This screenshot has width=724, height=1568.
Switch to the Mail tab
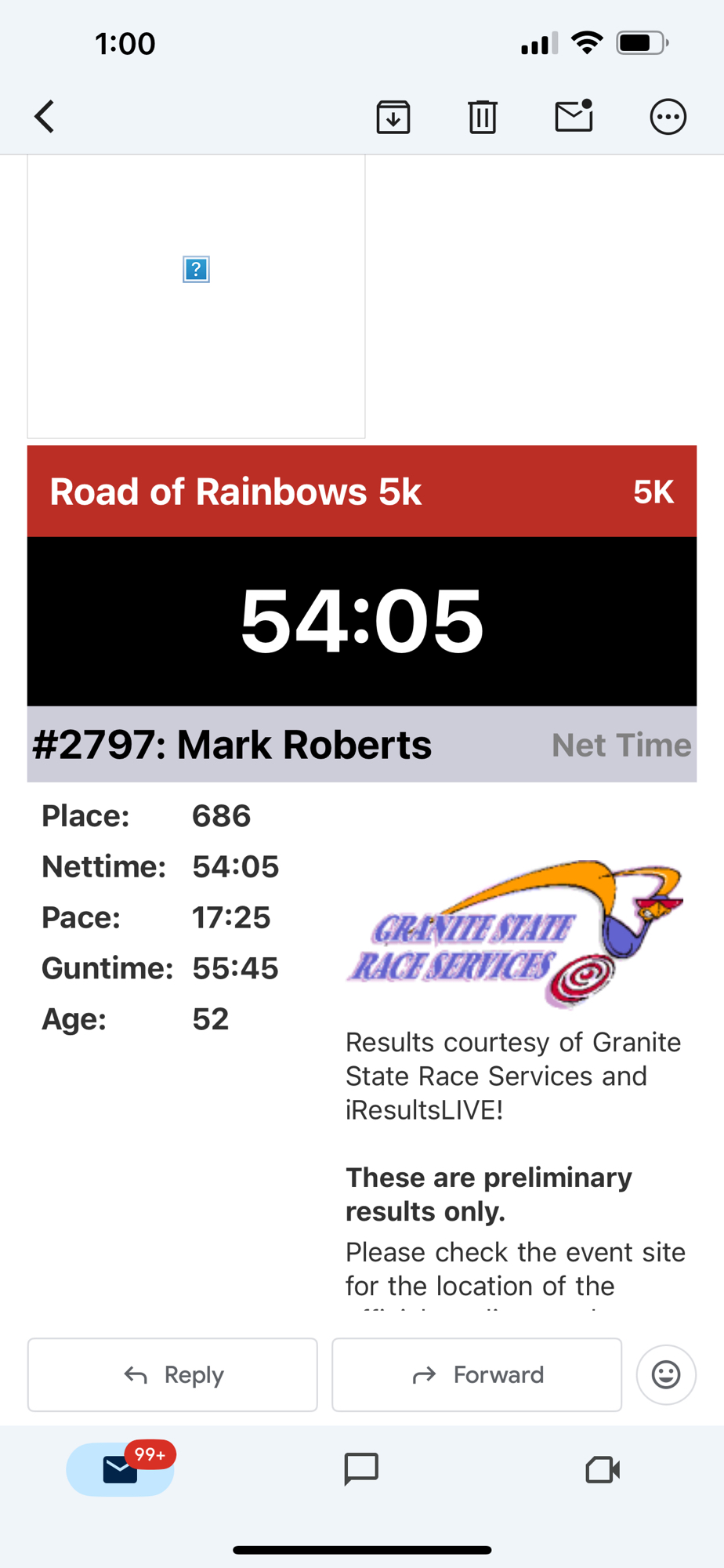coord(121,1468)
